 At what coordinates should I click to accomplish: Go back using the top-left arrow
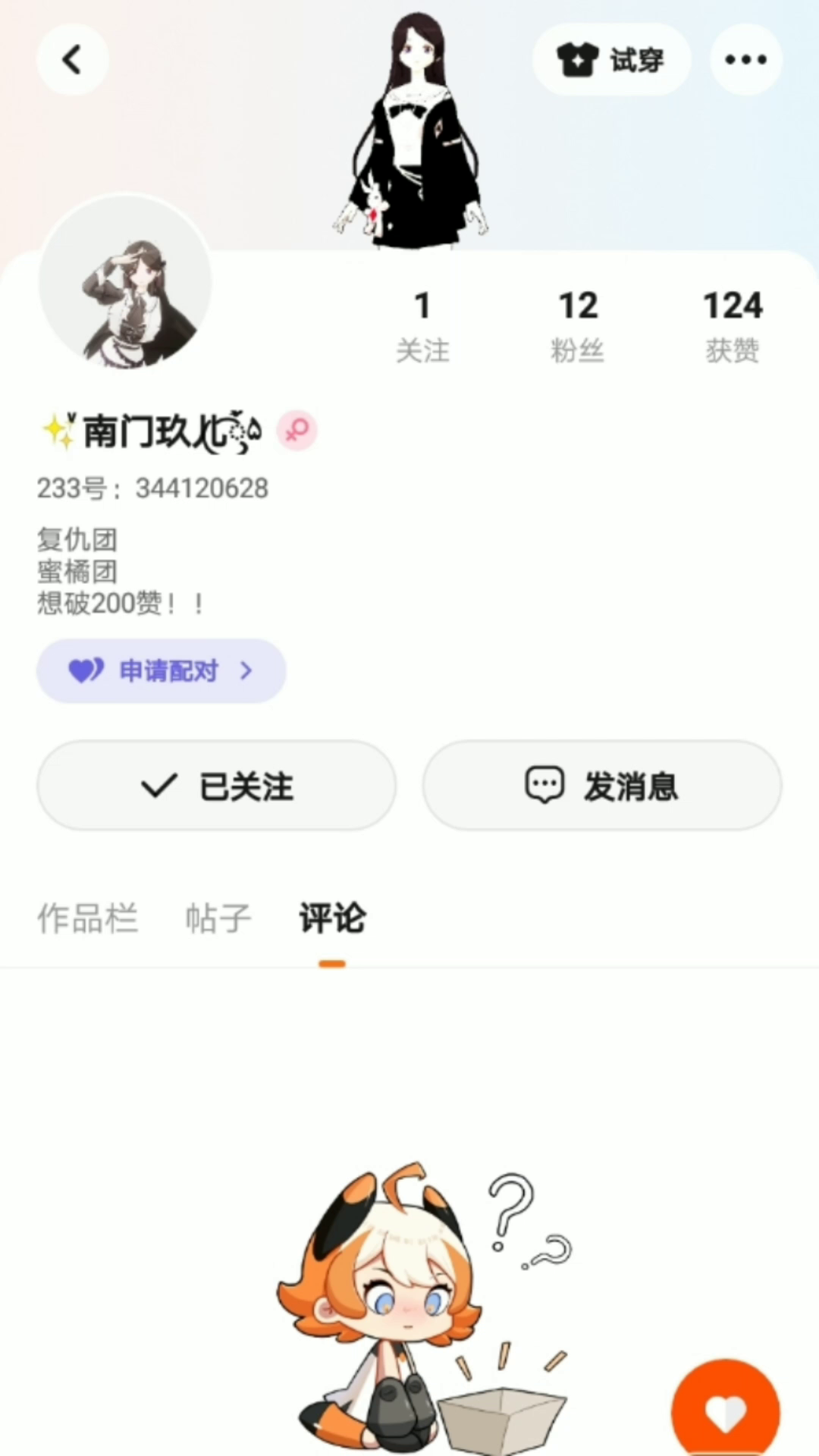[x=72, y=59]
